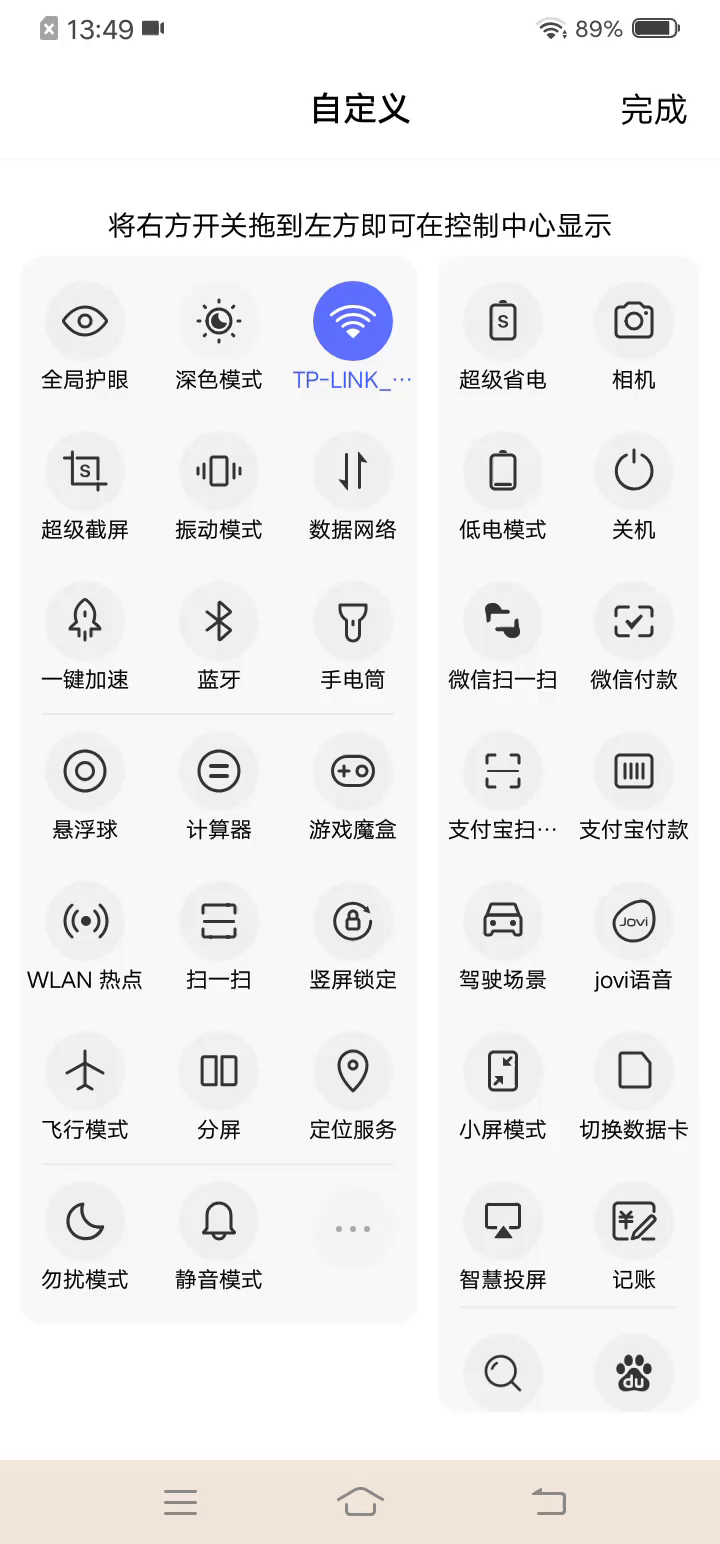Select the 手电筒 flashlight switch
The image size is (720, 1544).
point(353,621)
